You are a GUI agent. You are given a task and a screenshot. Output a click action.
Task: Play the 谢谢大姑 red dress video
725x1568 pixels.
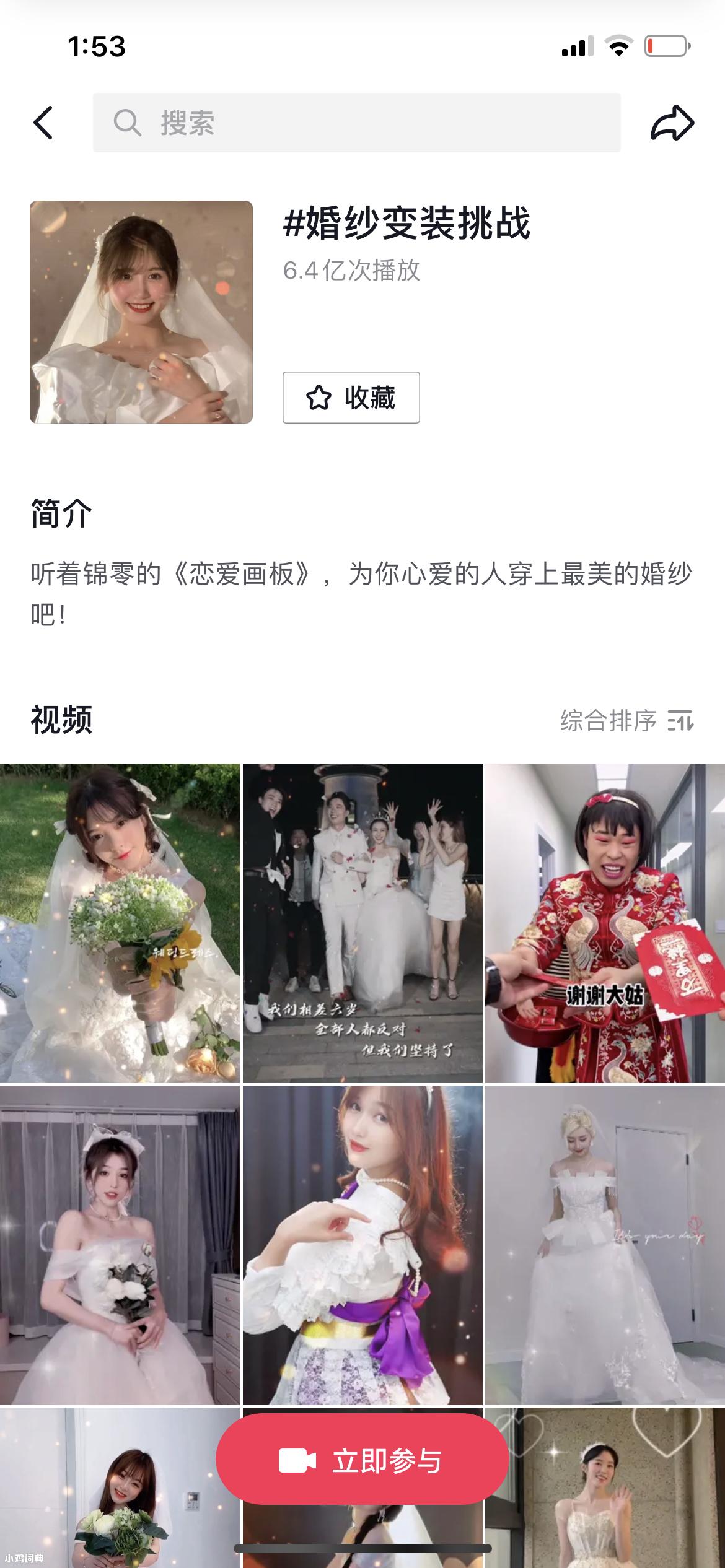pos(605,923)
